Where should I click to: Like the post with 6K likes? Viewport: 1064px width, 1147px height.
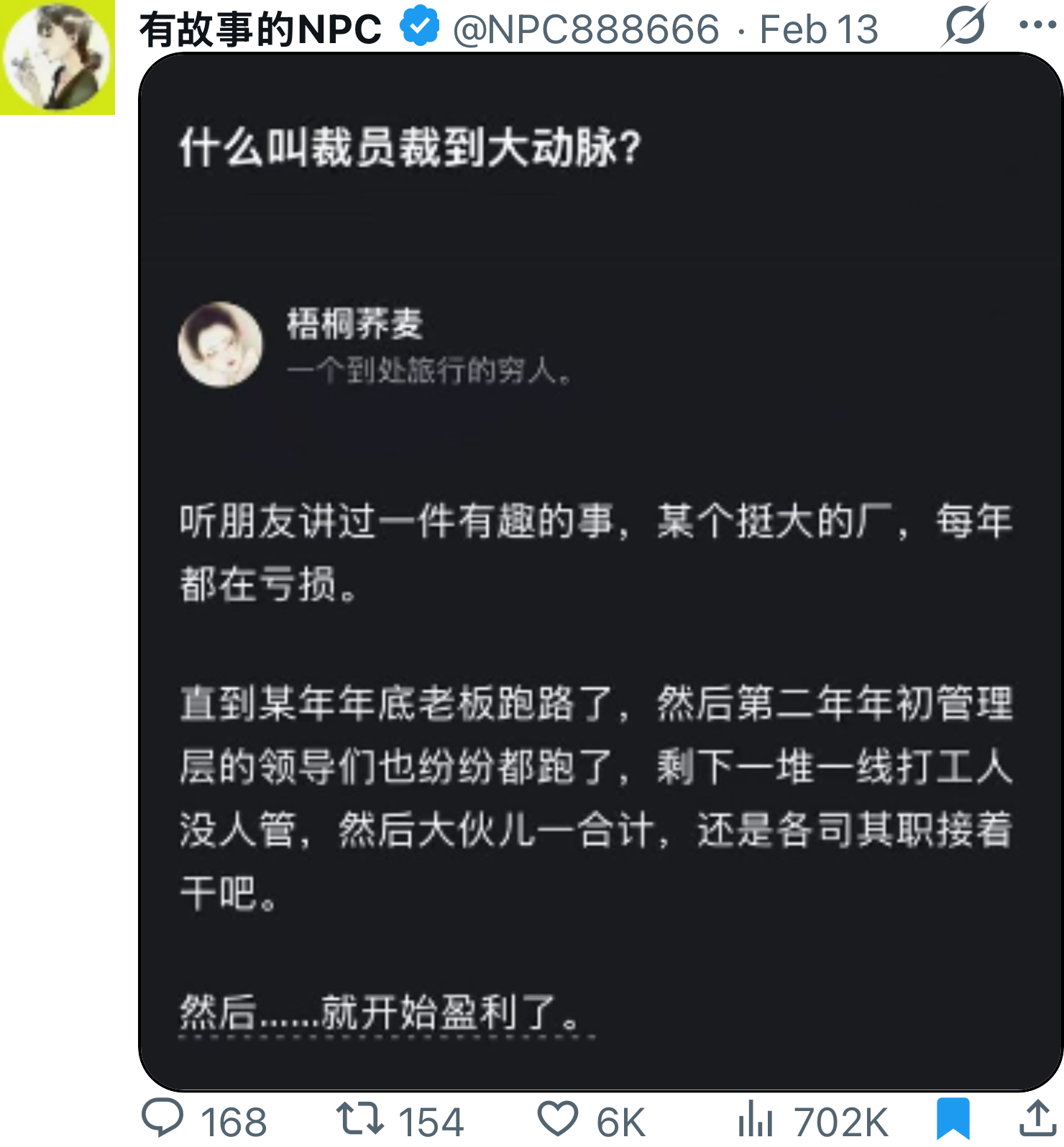click(x=558, y=1118)
